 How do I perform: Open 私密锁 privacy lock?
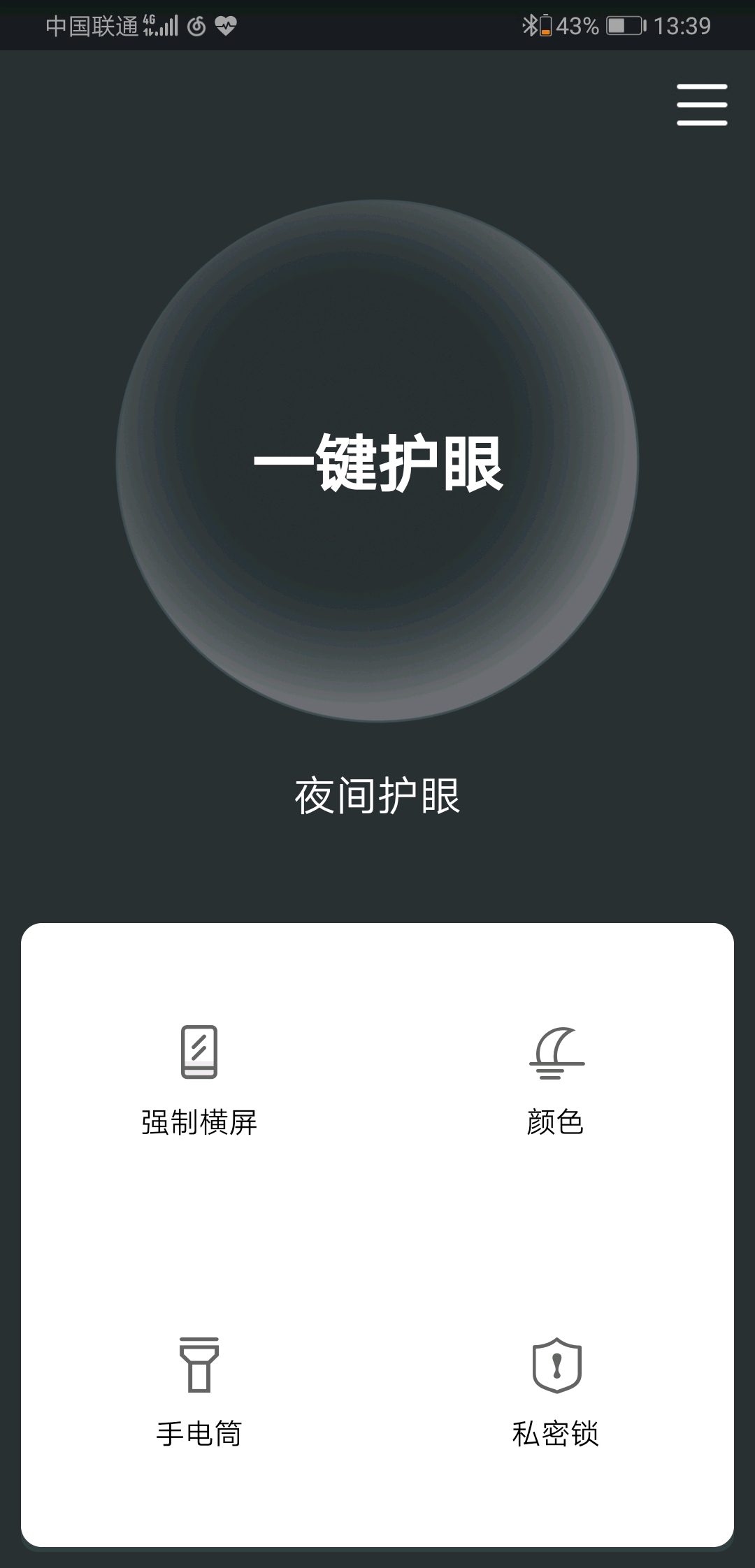pos(556,1392)
